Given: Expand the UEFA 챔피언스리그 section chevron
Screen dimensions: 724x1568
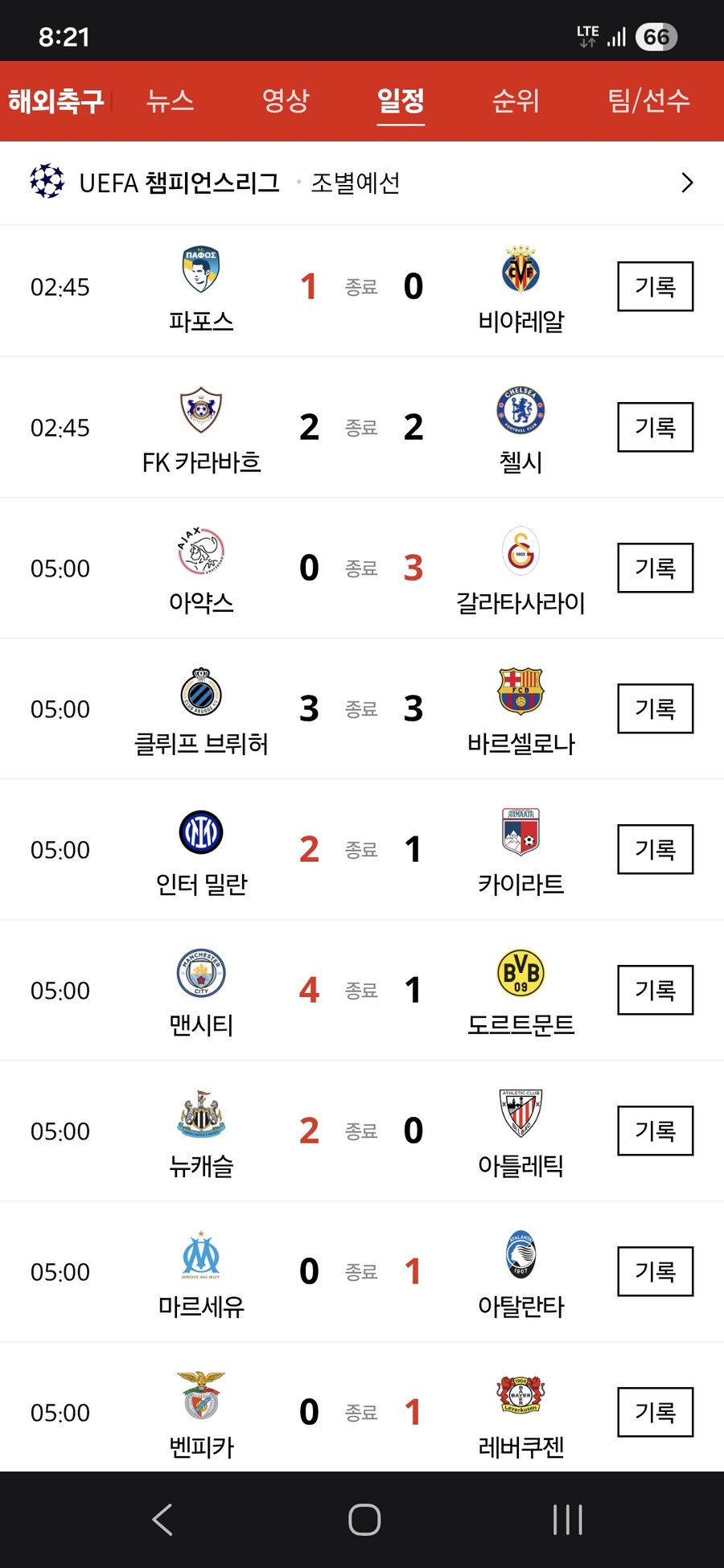Looking at the screenshot, I should tap(688, 183).
